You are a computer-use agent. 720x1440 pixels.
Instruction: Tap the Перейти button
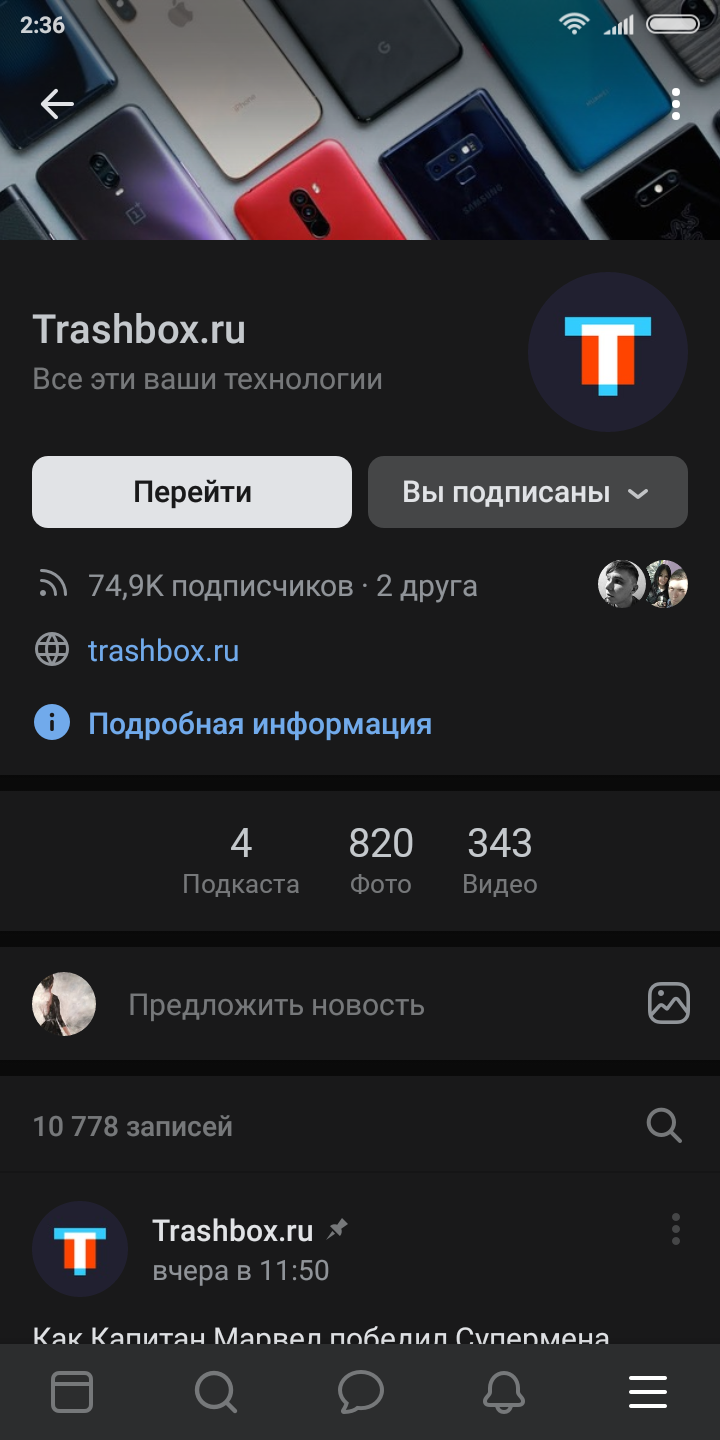192,492
